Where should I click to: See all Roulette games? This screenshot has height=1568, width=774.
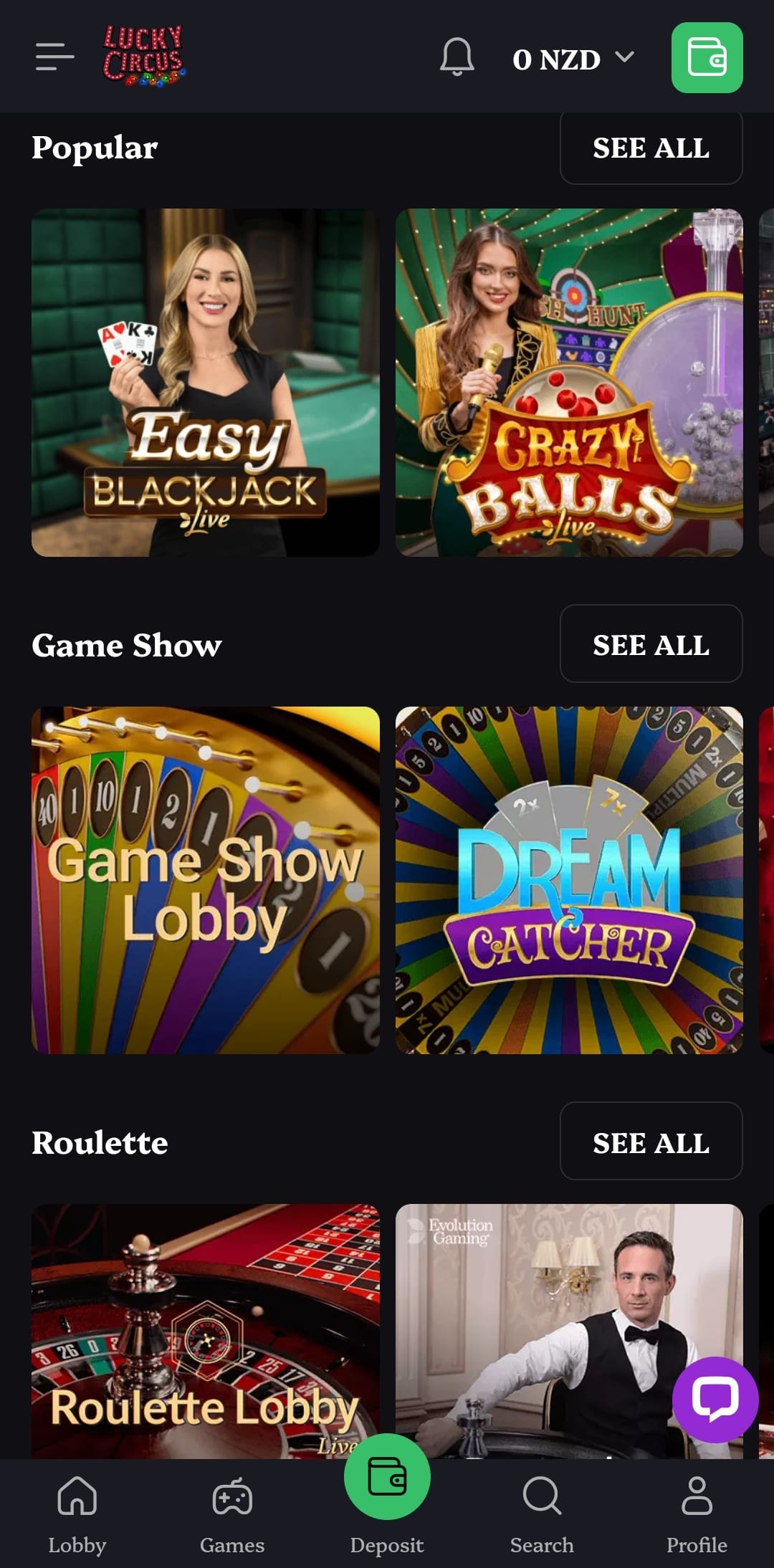651,1142
